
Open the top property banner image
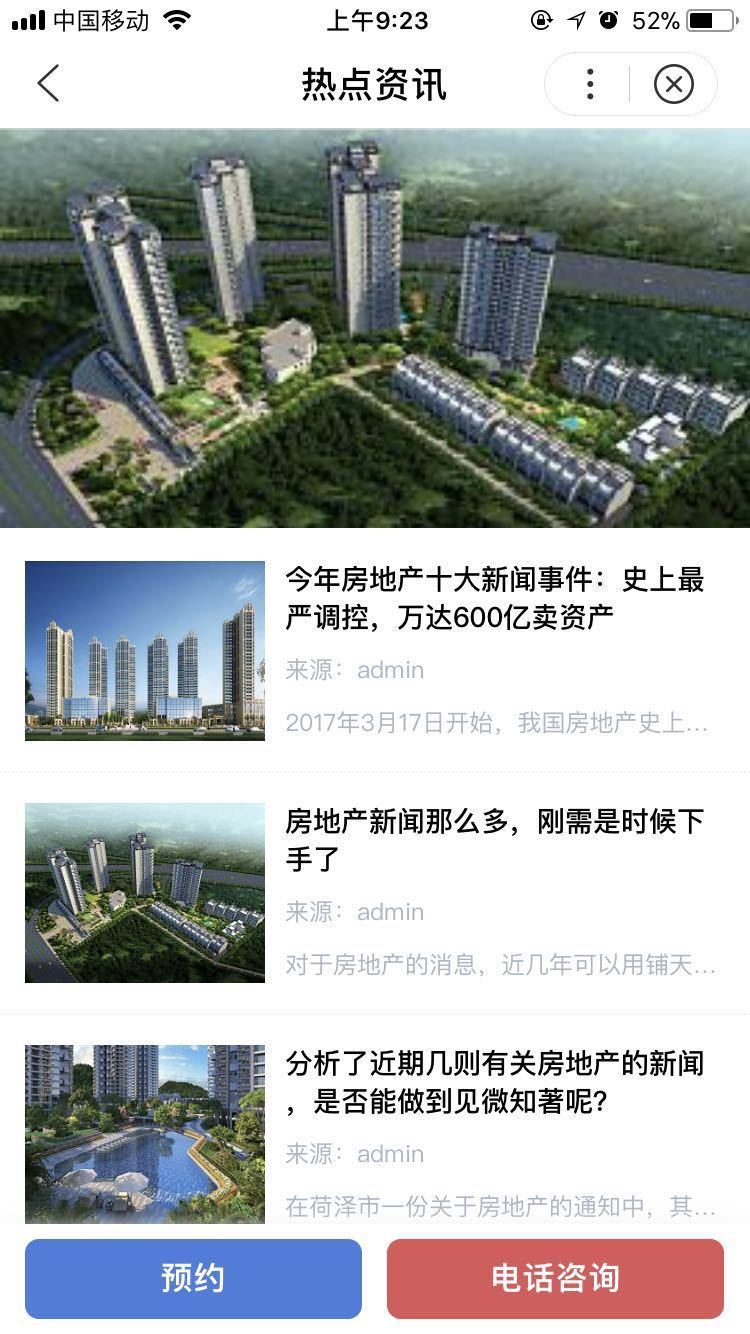click(375, 328)
